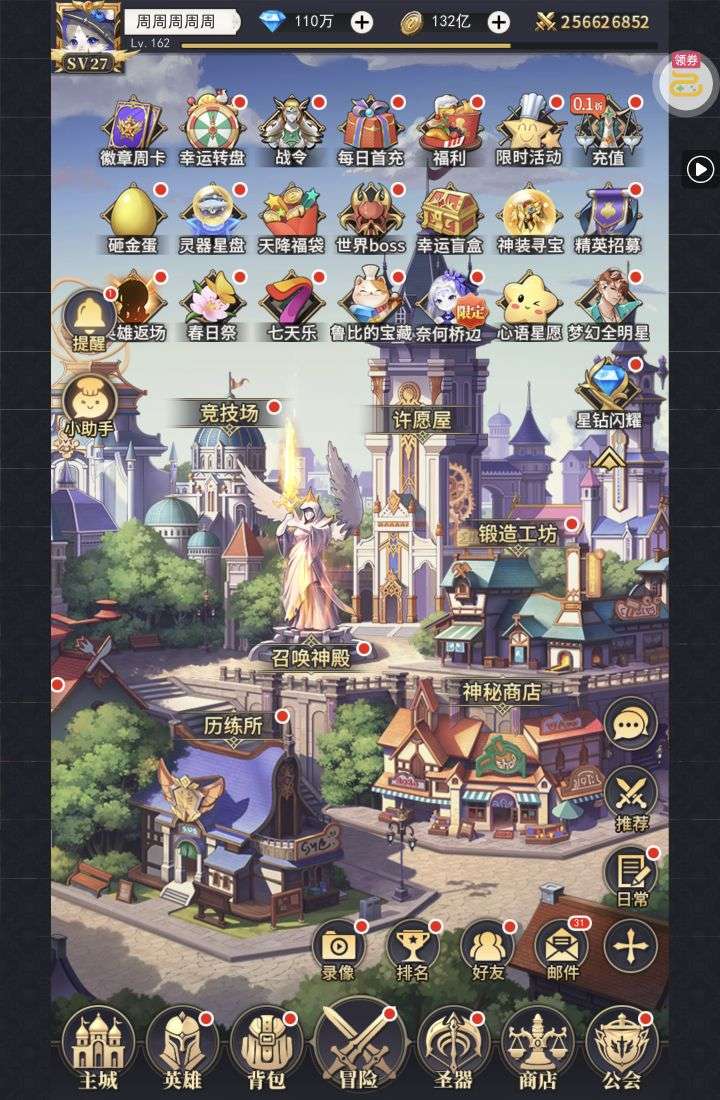
Task: Tap the plus button beside the diamond balance
Action: tap(362, 22)
